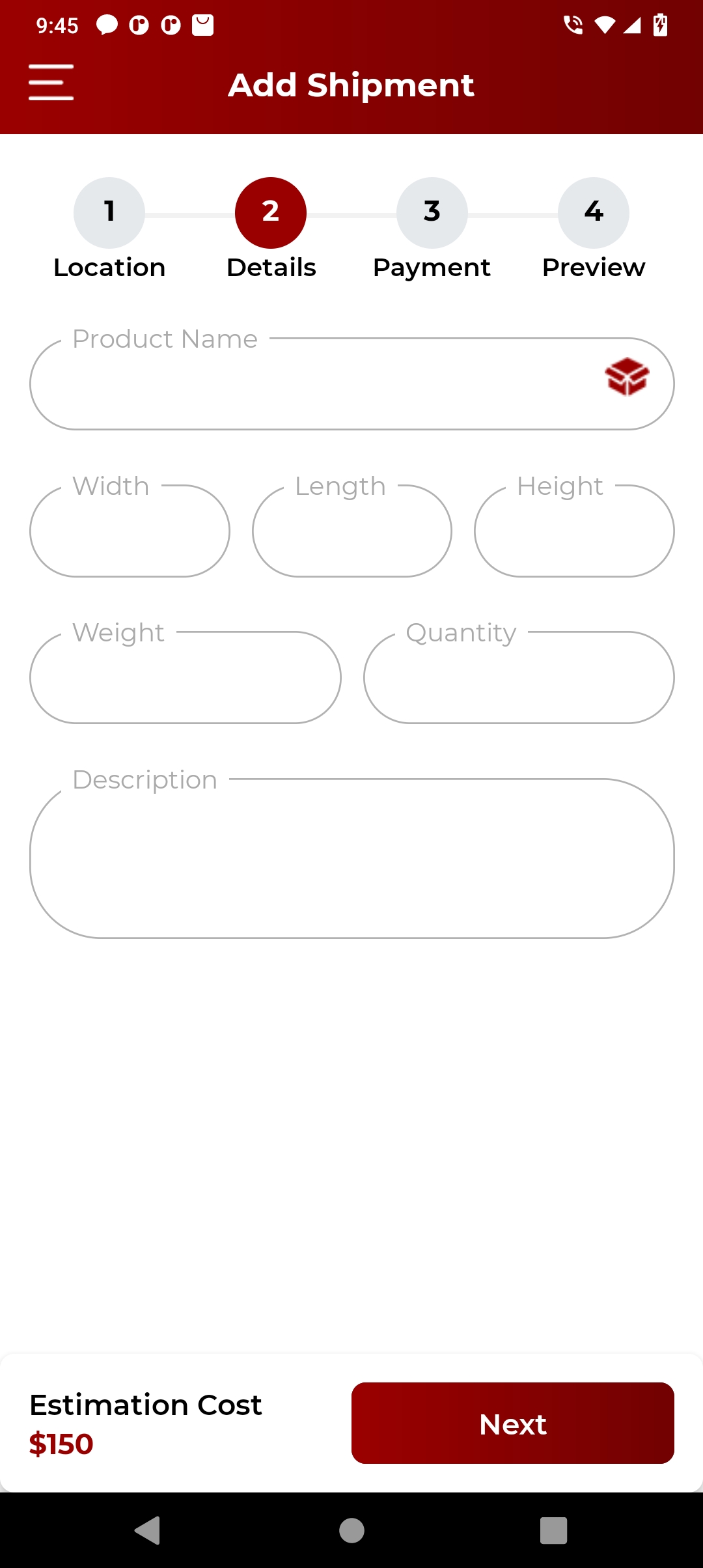Select the Description text box
Image resolution: width=703 pixels, height=1568 pixels.
coord(351,858)
